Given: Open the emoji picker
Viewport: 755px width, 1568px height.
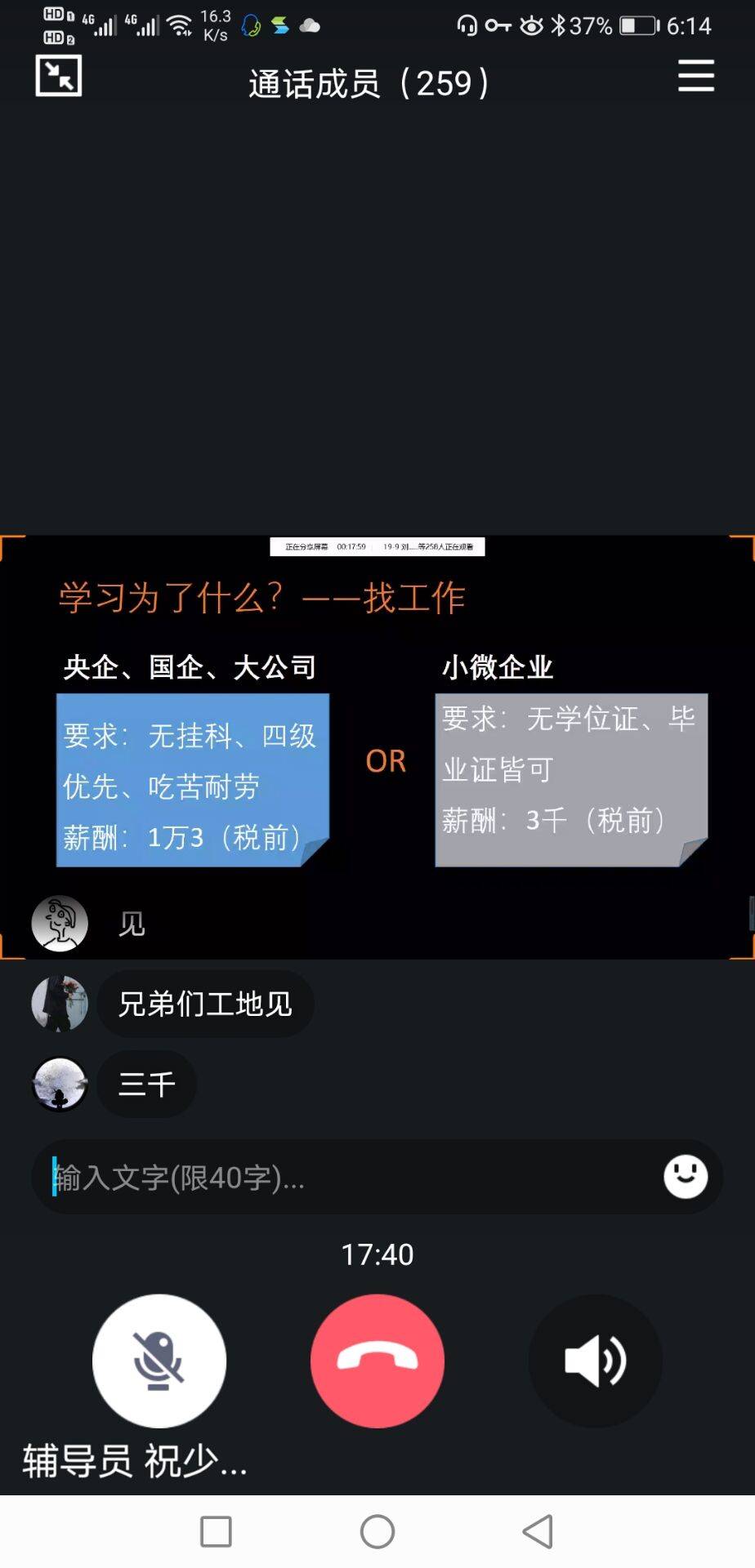Looking at the screenshot, I should coord(685,1177).
